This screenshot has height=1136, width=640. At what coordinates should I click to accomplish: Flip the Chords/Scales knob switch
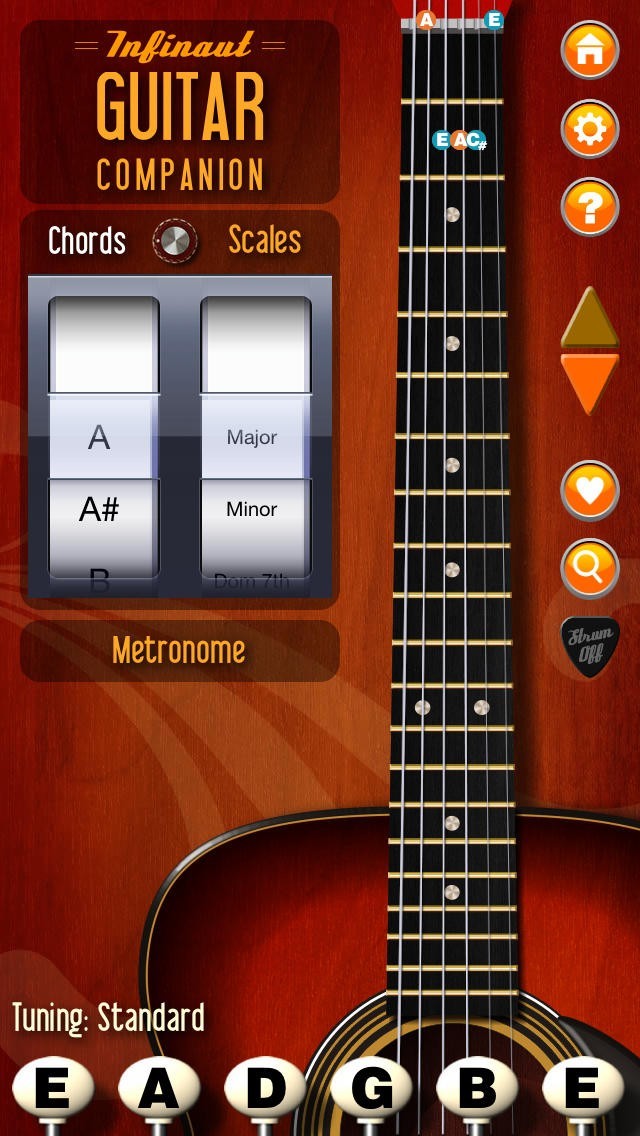click(x=175, y=241)
